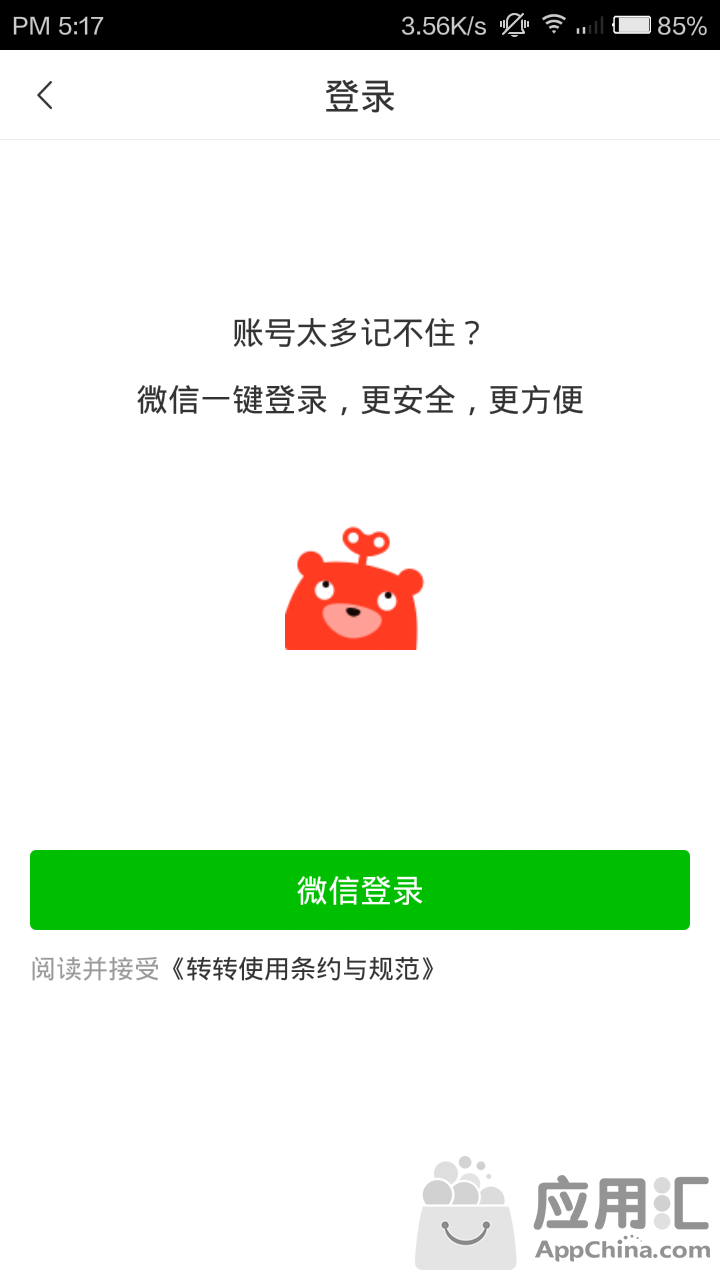The height and width of the screenshot is (1280, 720).
Task: Tap the green 微信登录 button
Action: point(360,890)
